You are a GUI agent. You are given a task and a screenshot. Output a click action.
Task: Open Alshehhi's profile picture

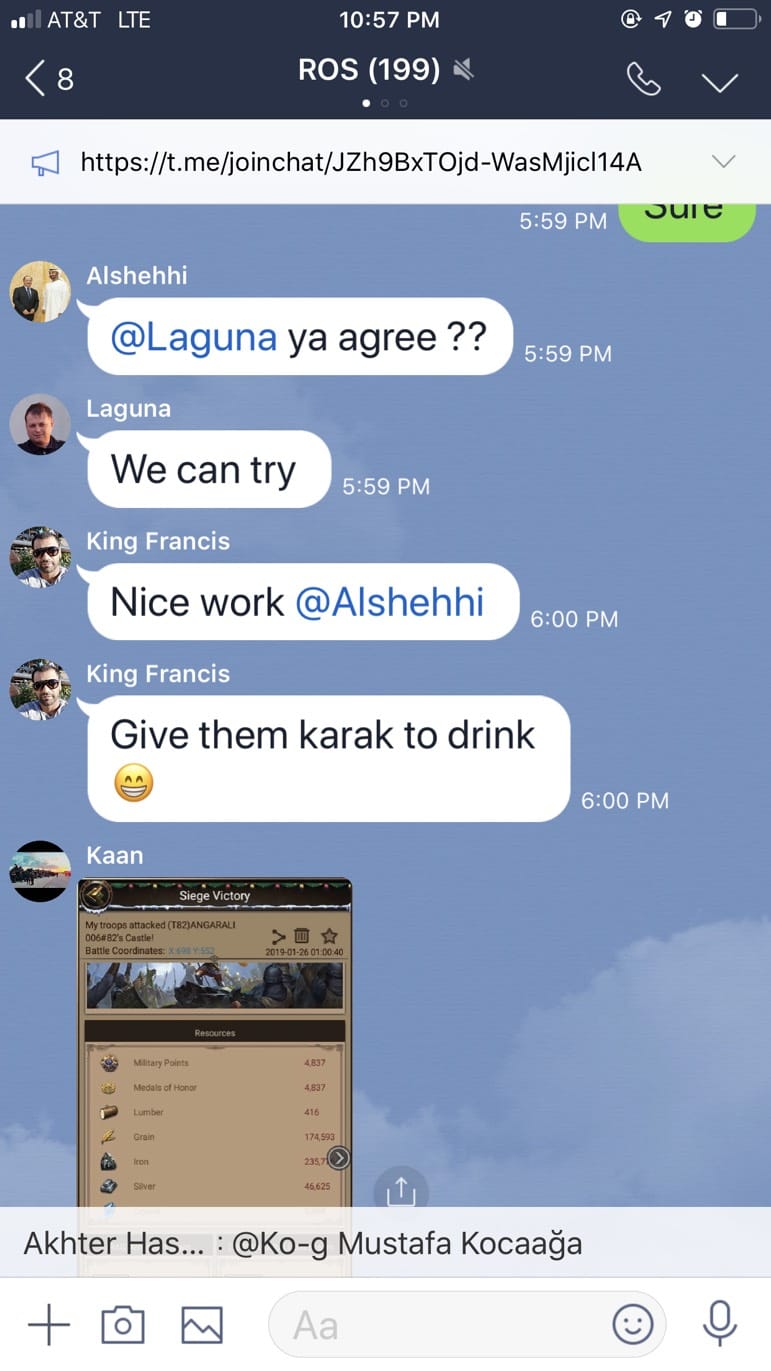tap(40, 291)
